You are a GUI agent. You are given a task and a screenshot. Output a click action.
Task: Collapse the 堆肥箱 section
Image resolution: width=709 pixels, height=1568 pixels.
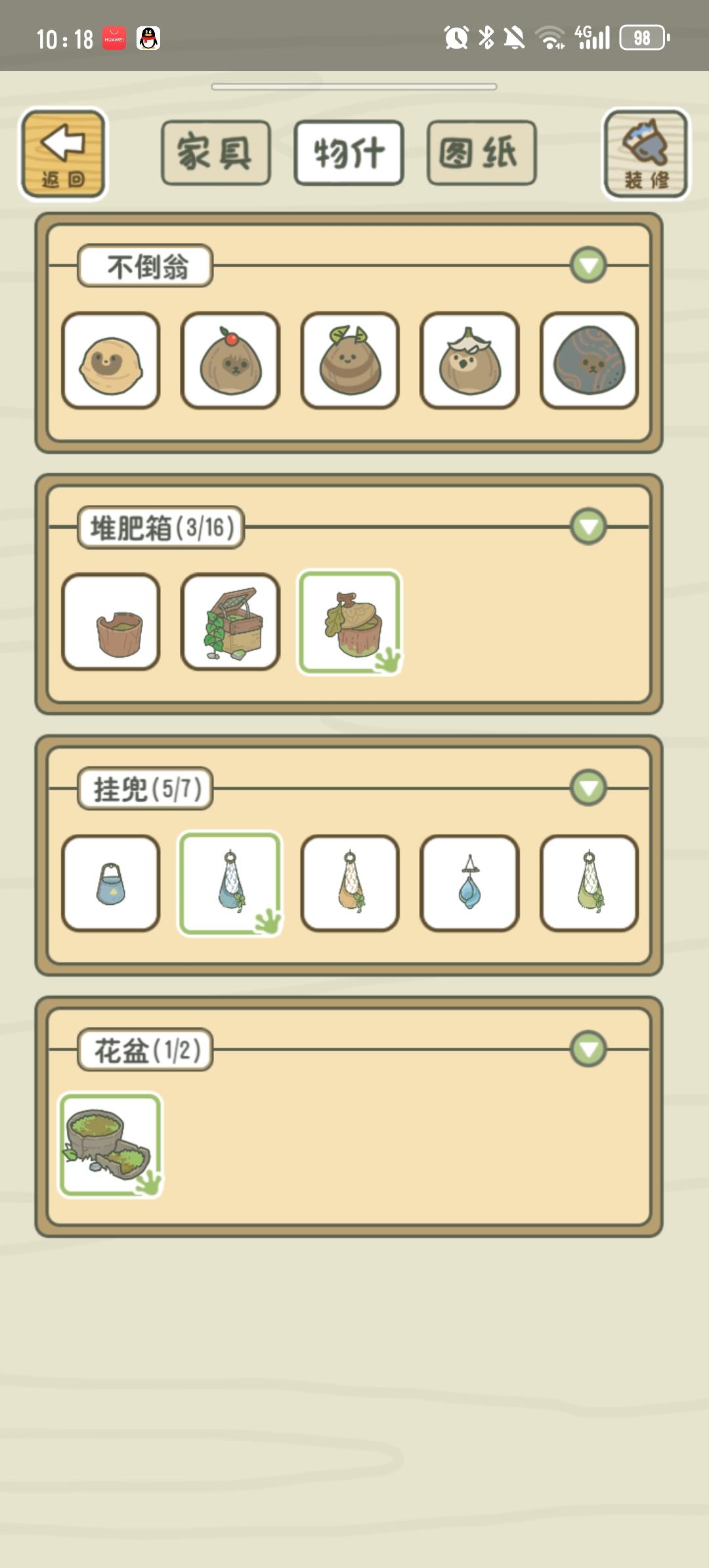tap(588, 527)
